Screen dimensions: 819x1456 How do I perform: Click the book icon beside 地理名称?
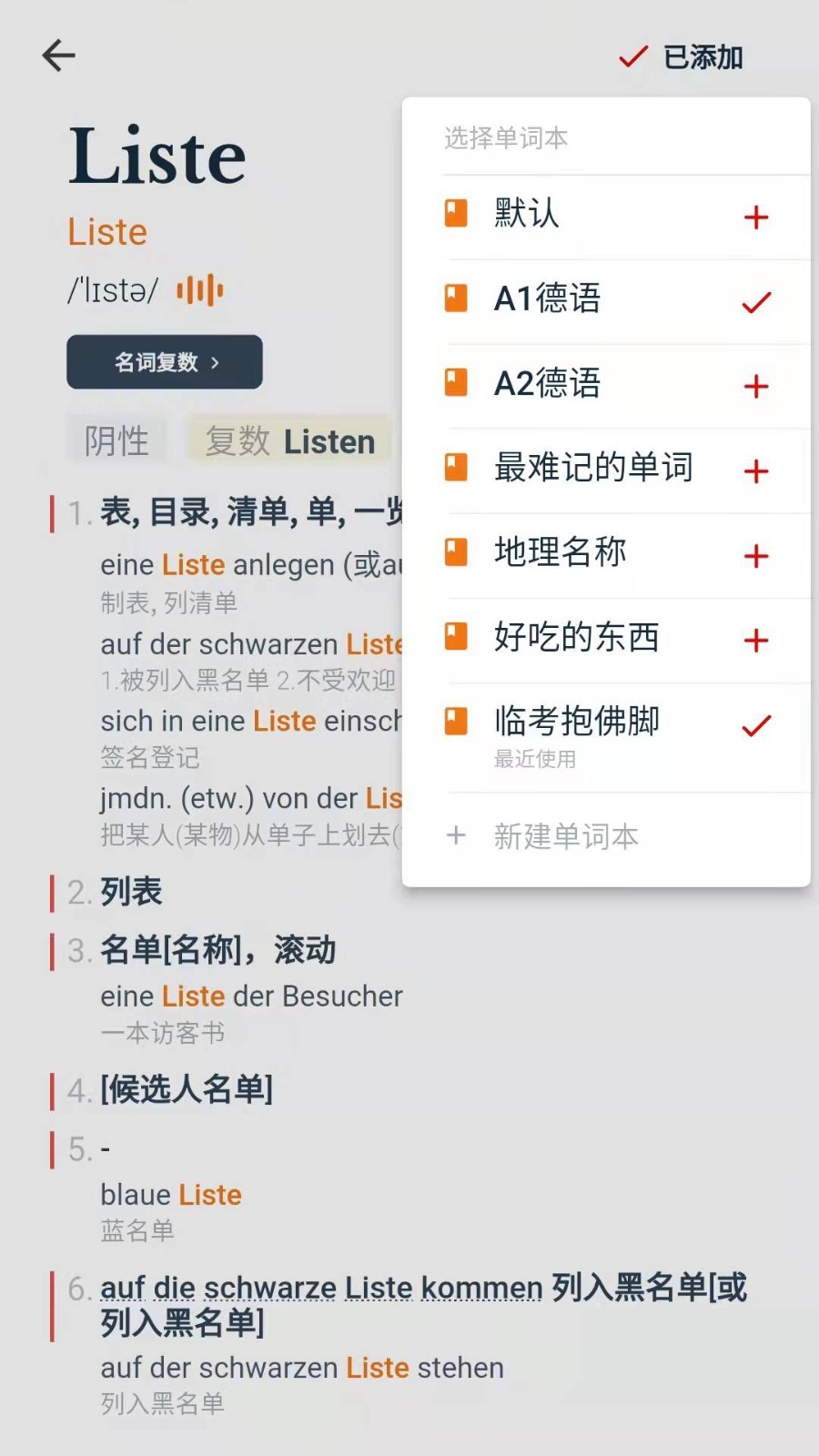456,552
